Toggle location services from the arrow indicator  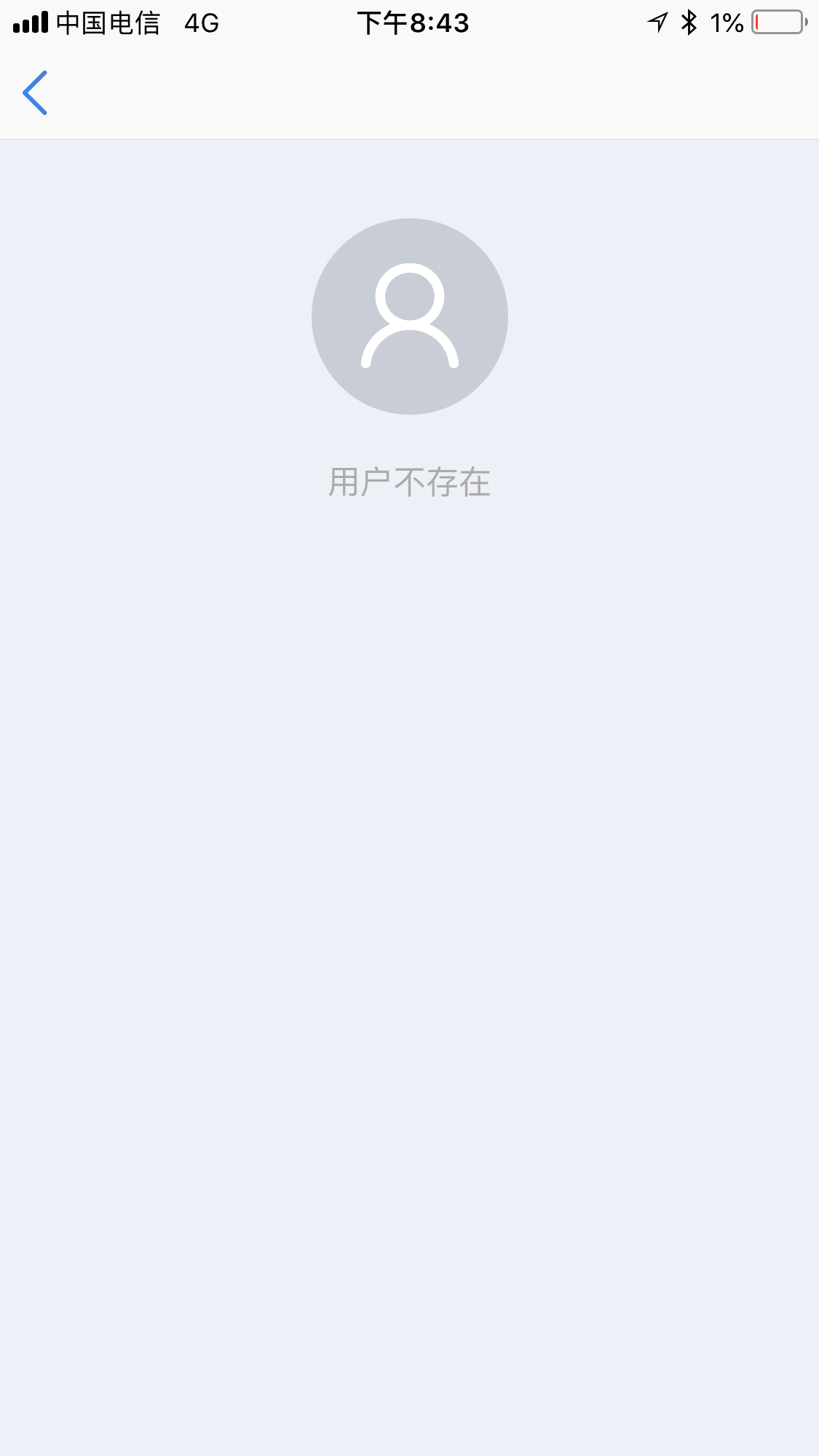click(657, 23)
